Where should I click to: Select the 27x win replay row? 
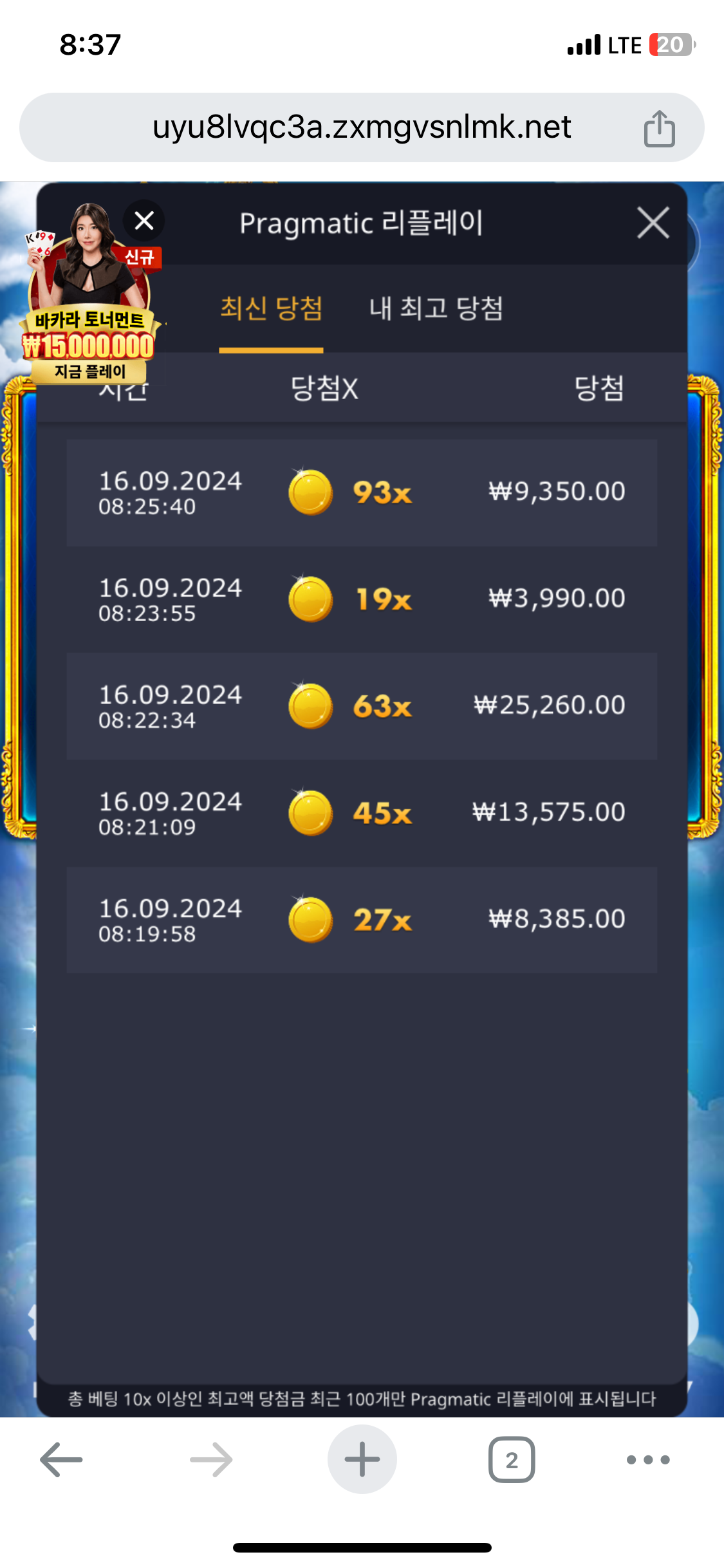coord(361,920)
